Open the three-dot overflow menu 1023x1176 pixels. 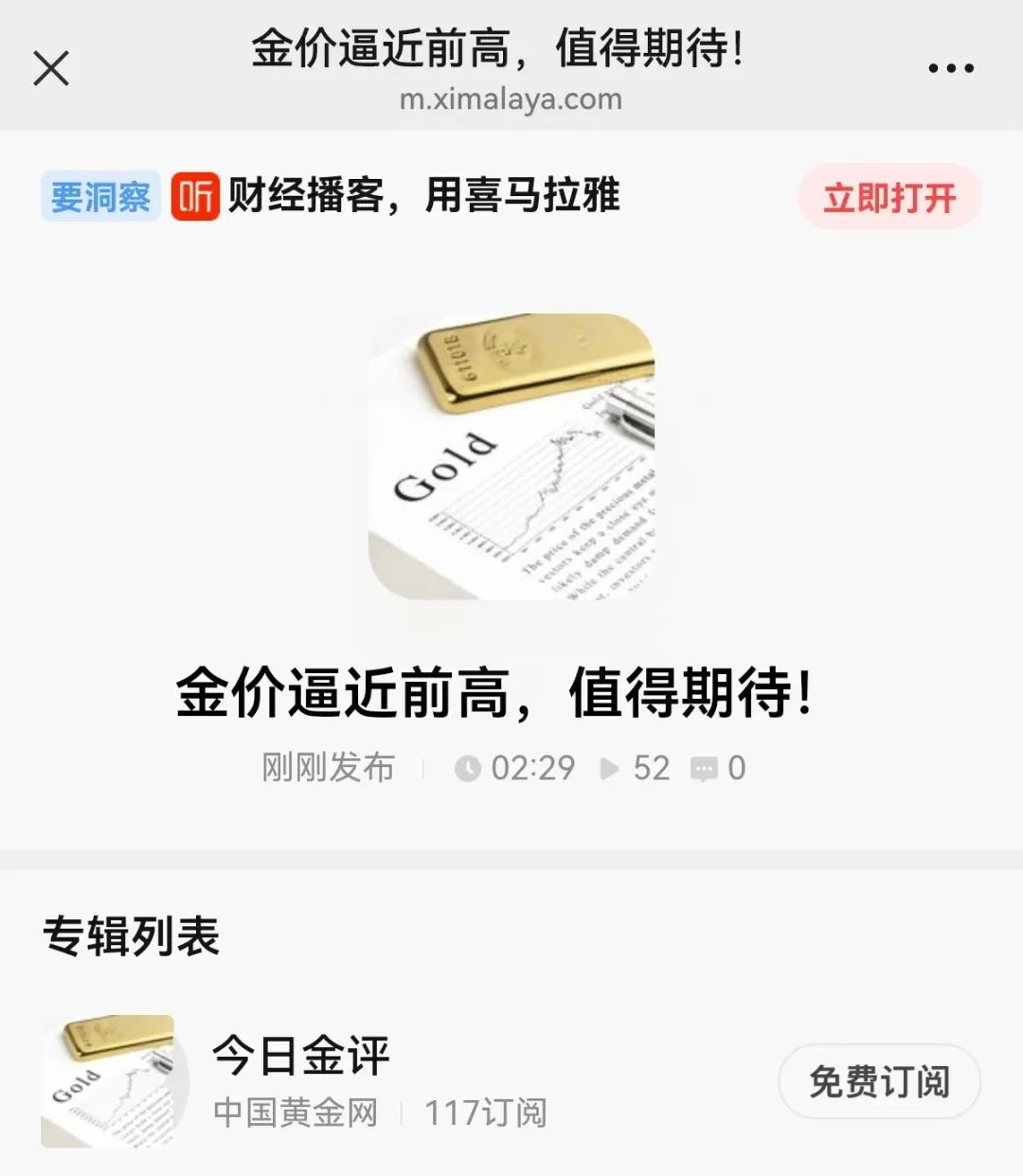coord(950,68)
